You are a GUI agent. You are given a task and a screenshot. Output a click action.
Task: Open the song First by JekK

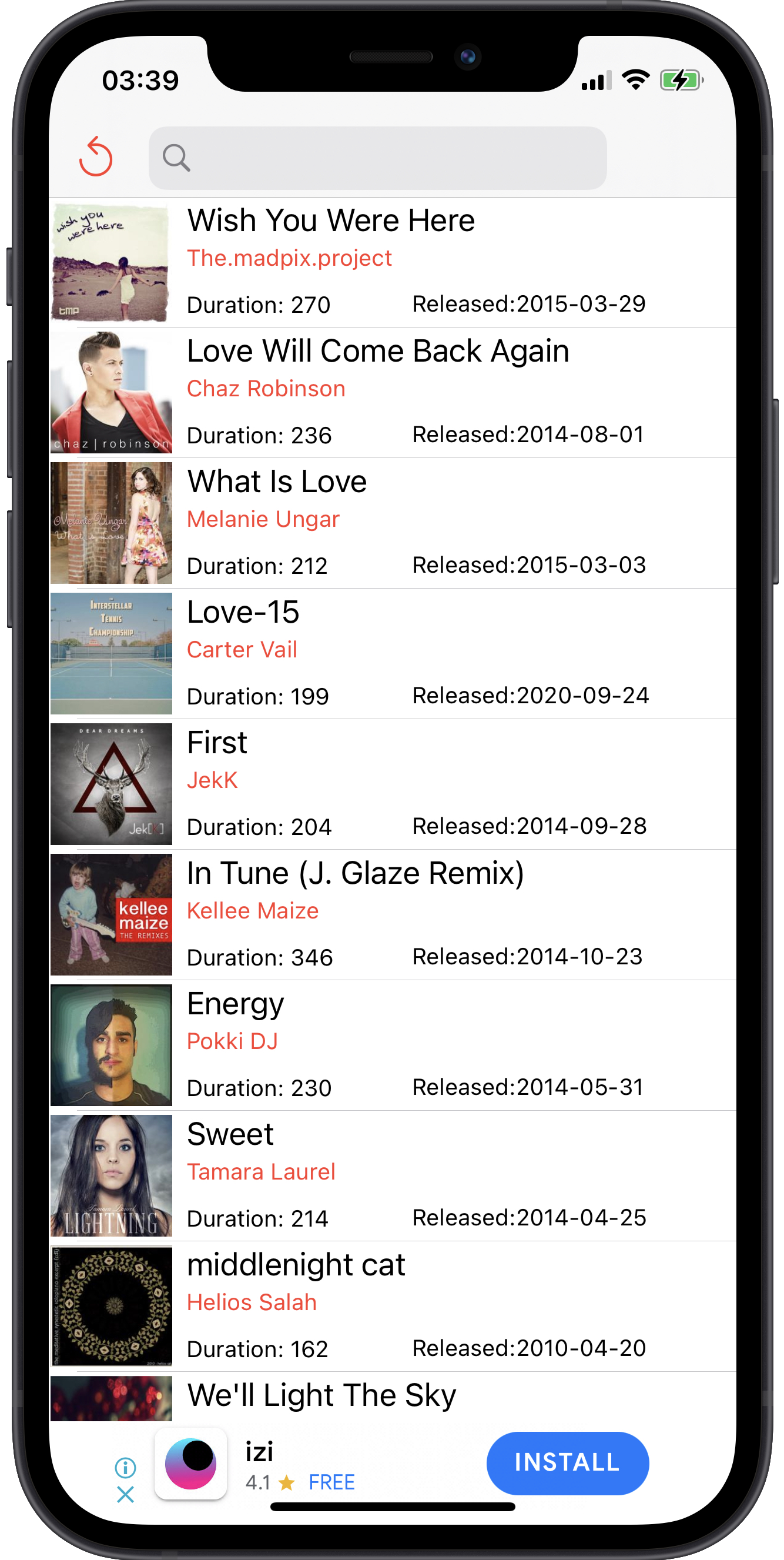click(x=391, y=784)
